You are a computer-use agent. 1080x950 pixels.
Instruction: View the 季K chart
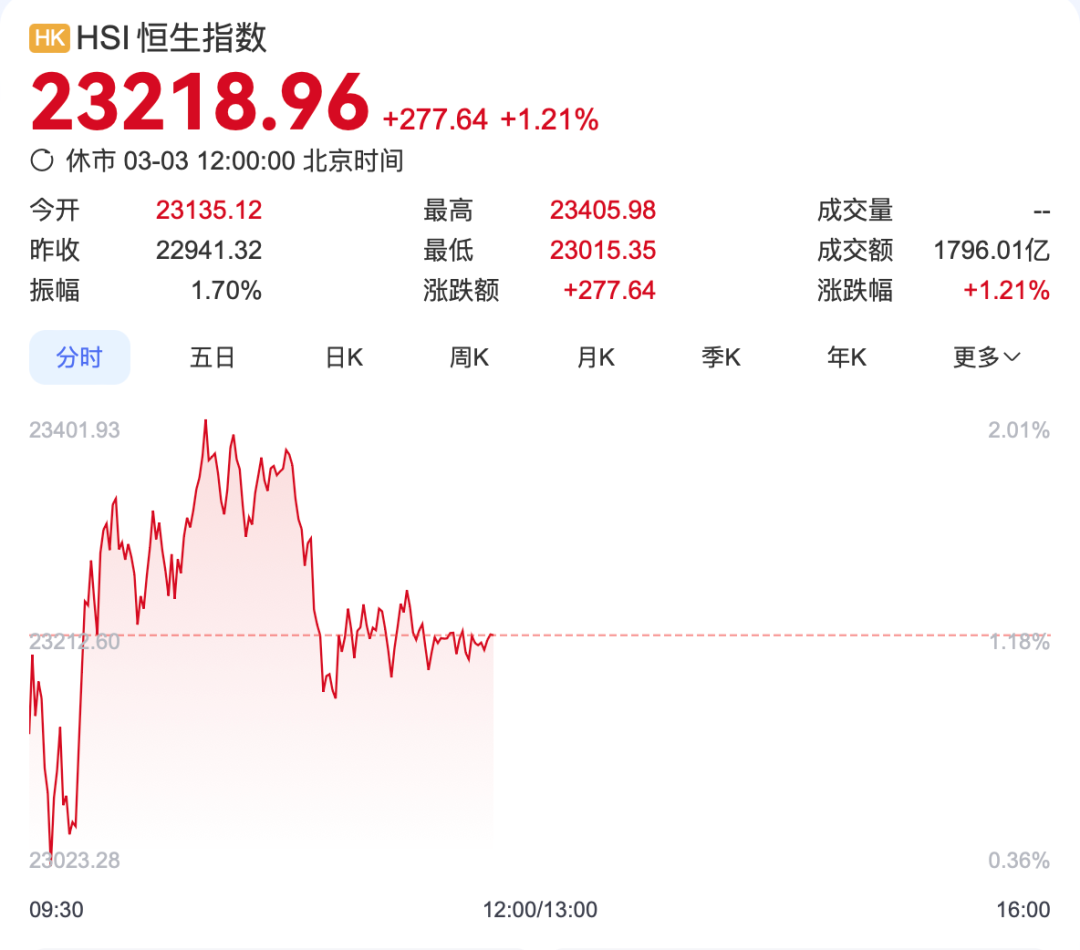[721, 357]
